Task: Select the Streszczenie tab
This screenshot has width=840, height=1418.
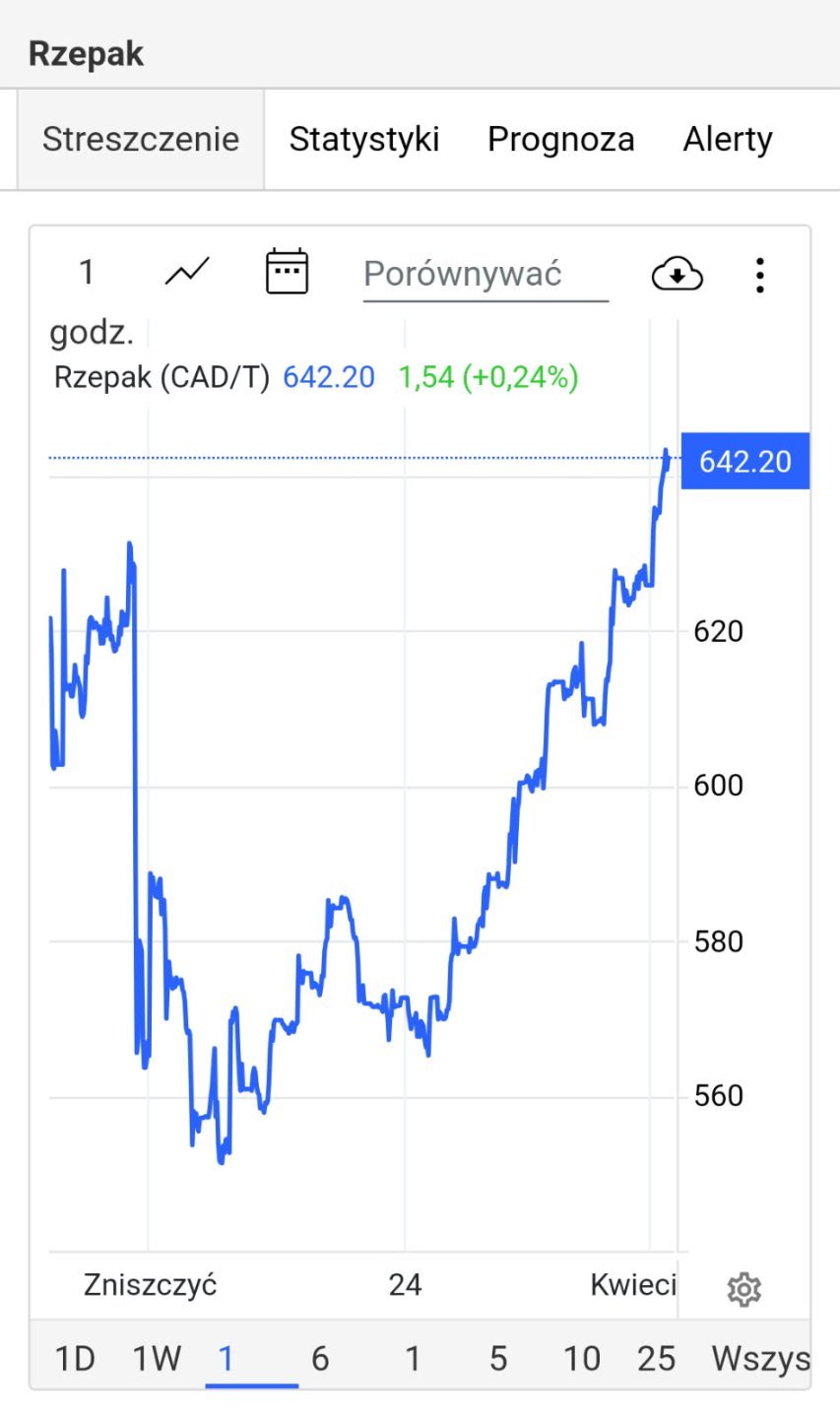Action: click(141, 139)
